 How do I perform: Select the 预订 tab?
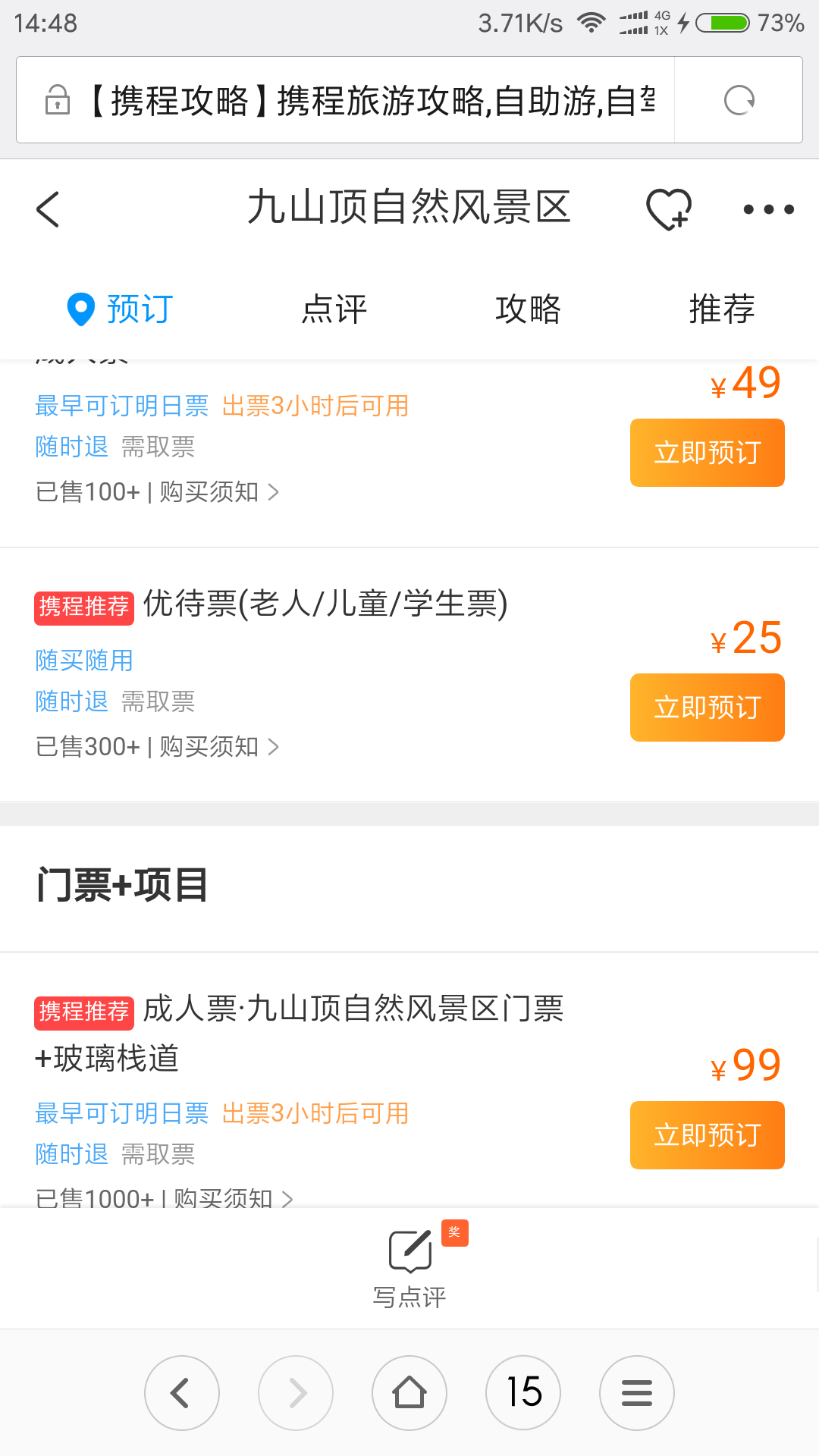coord(121,309)
